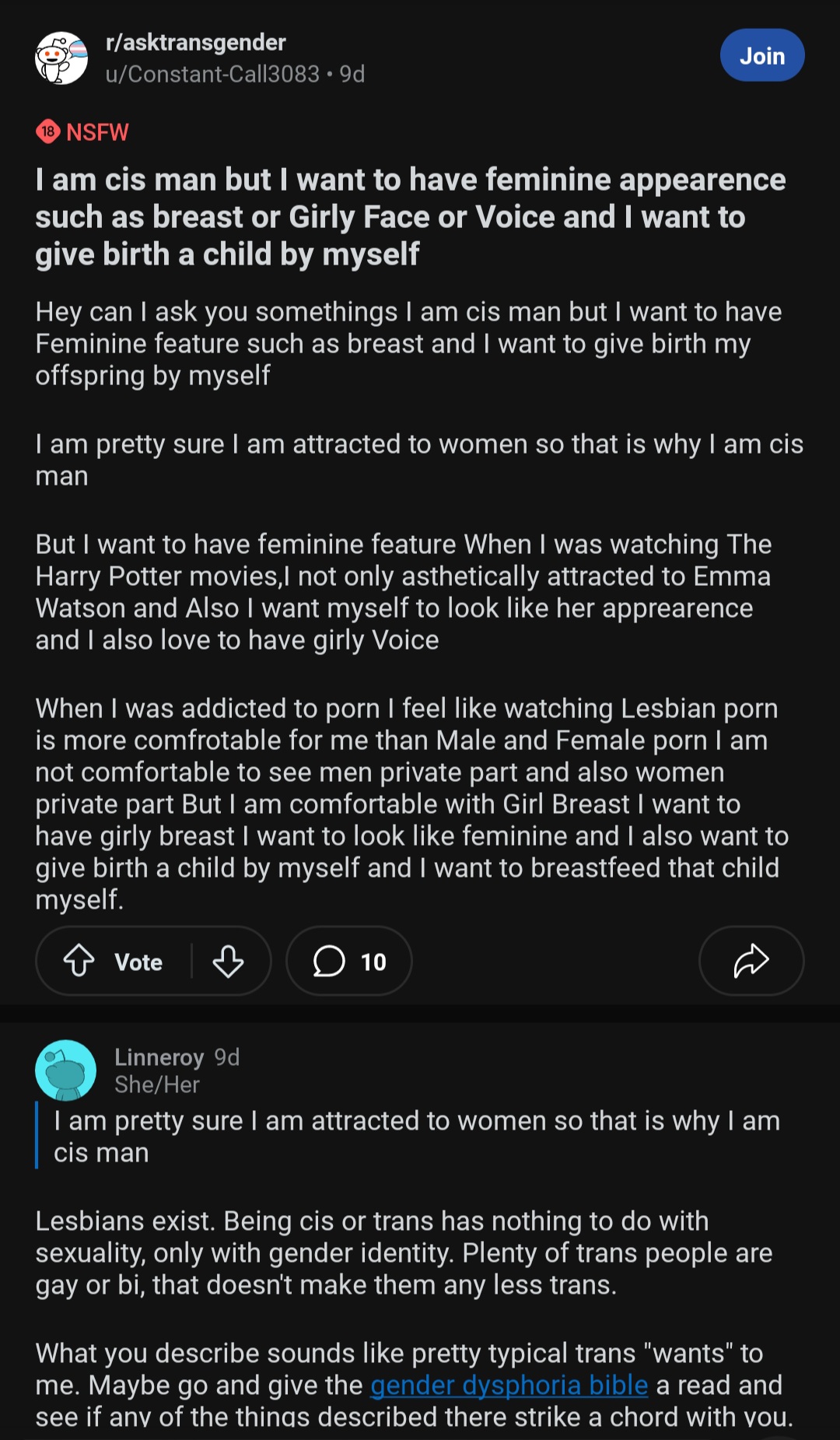Screen dimensions: 840x1440
Task: Tap Linneroy's avatar
Action: (x=65, y=1070)
